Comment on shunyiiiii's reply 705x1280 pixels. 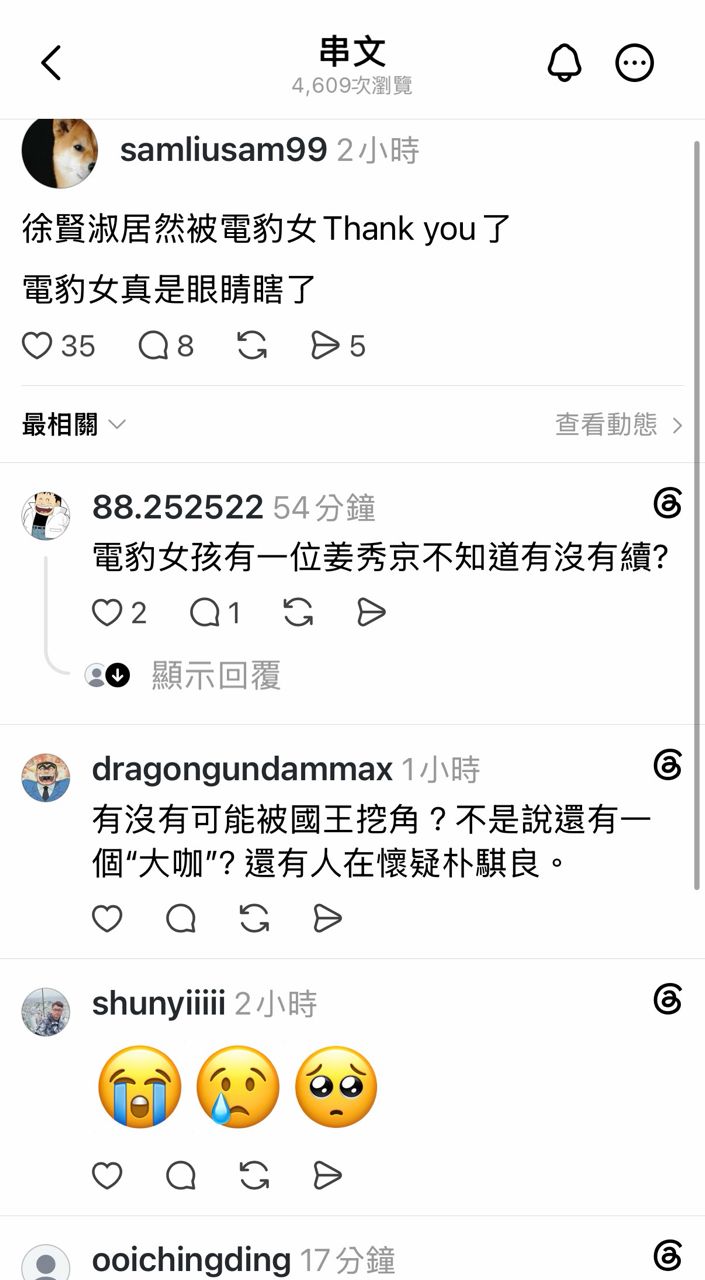[181, 1175]
